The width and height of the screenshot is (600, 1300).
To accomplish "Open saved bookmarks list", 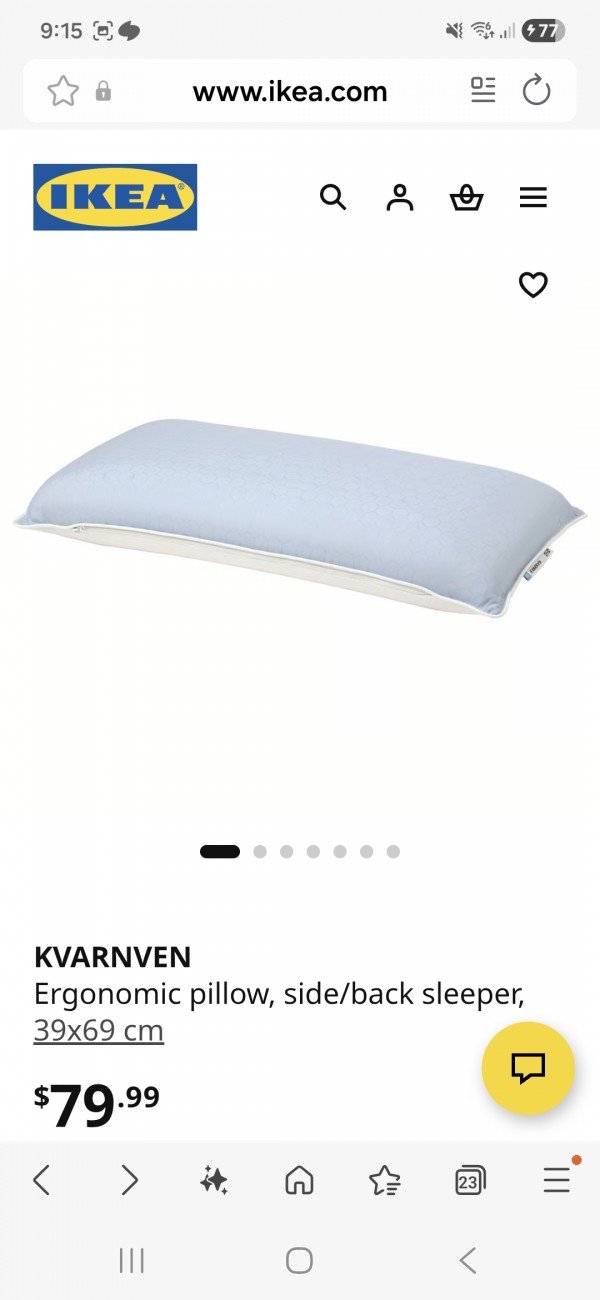I will 385,1181.
